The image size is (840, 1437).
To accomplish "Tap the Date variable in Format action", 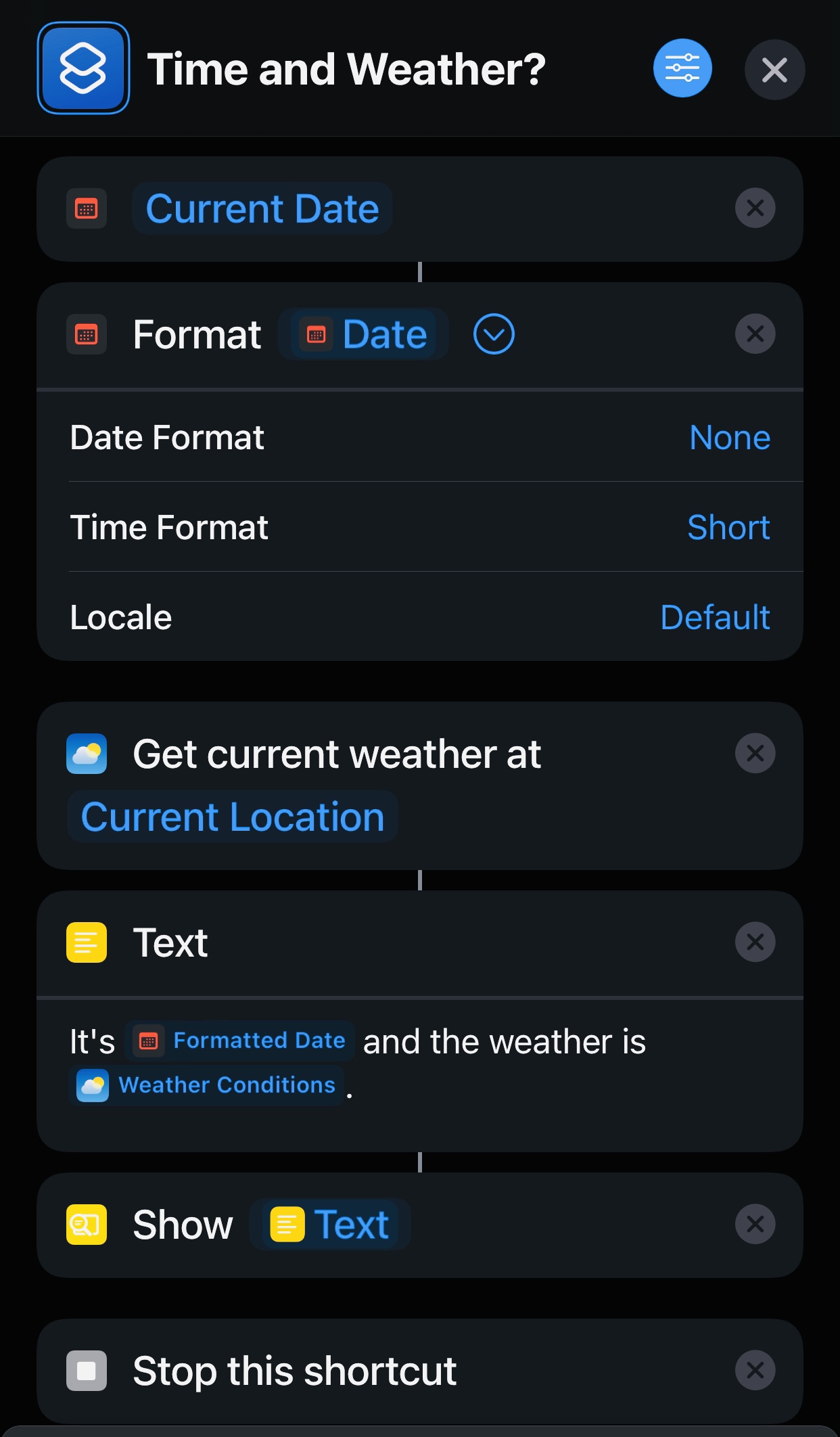I will [x=364, y=334].
